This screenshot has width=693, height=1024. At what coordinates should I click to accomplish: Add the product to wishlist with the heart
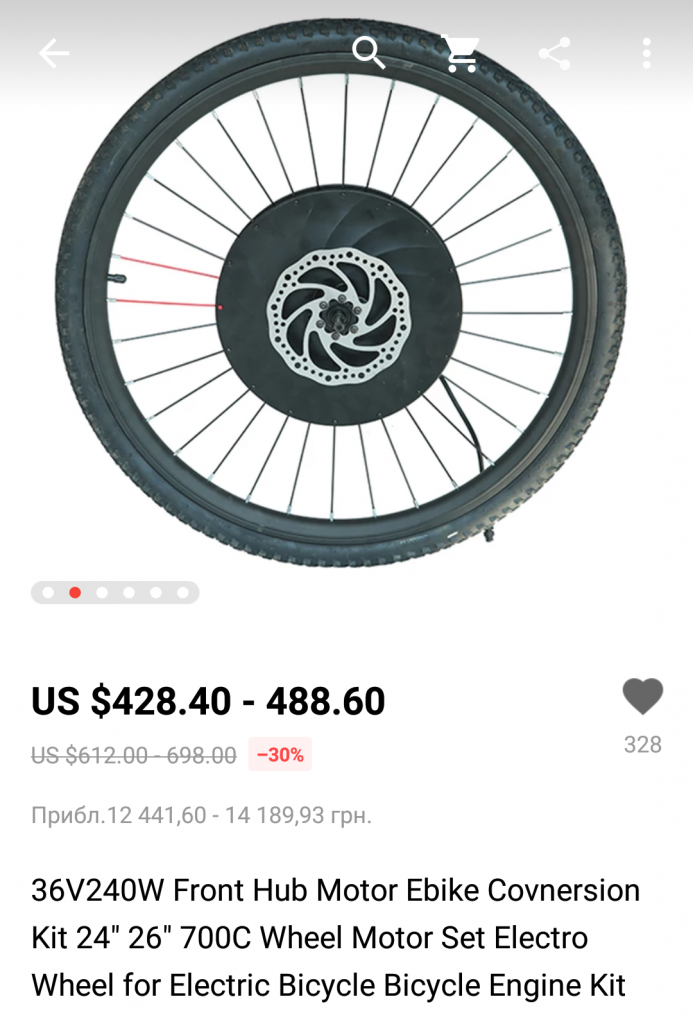click(642, 697)
